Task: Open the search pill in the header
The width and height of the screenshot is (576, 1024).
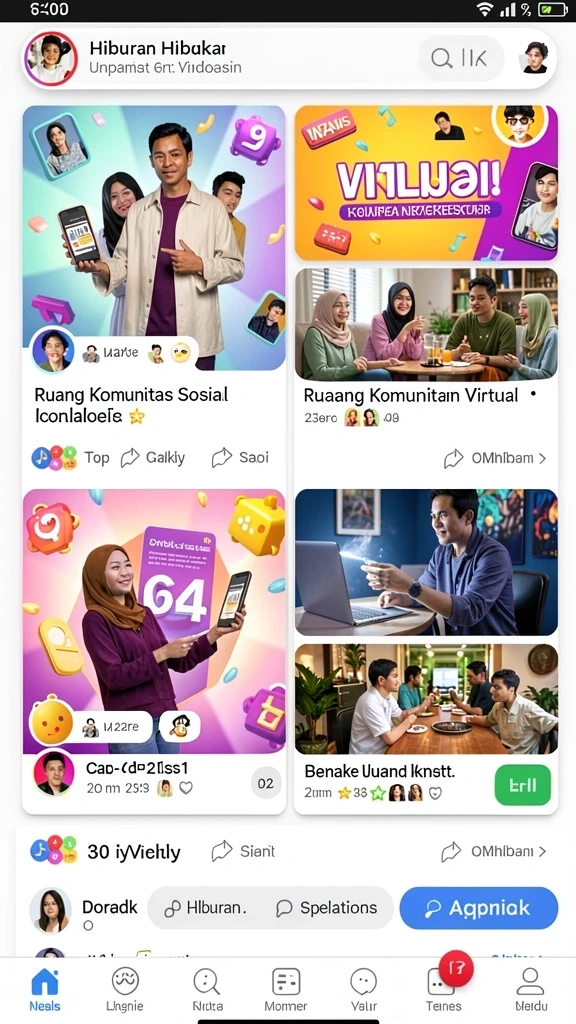Action: (461, 58)
